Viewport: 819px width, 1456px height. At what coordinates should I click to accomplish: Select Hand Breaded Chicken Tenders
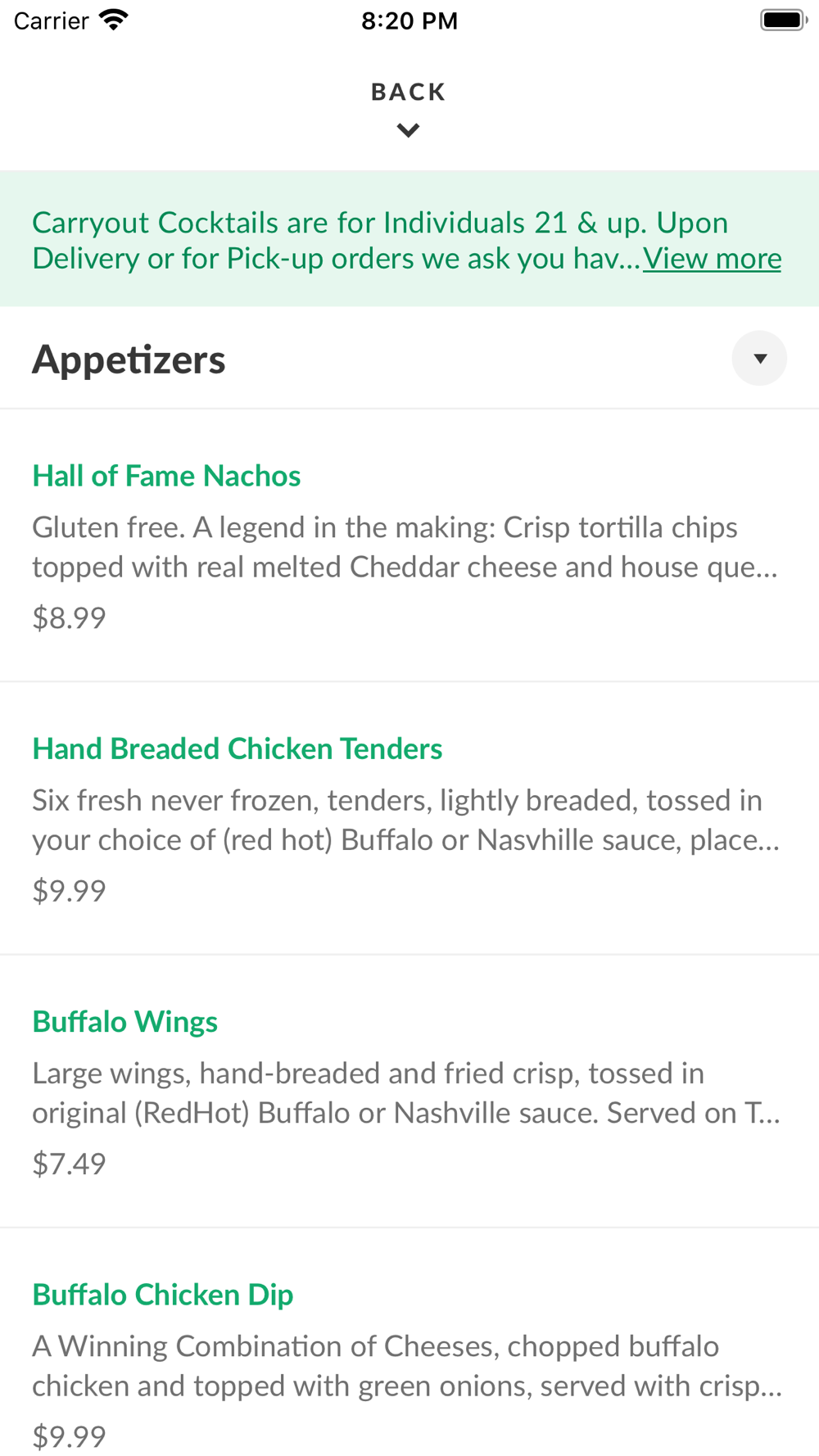click(x=238, y=748)
